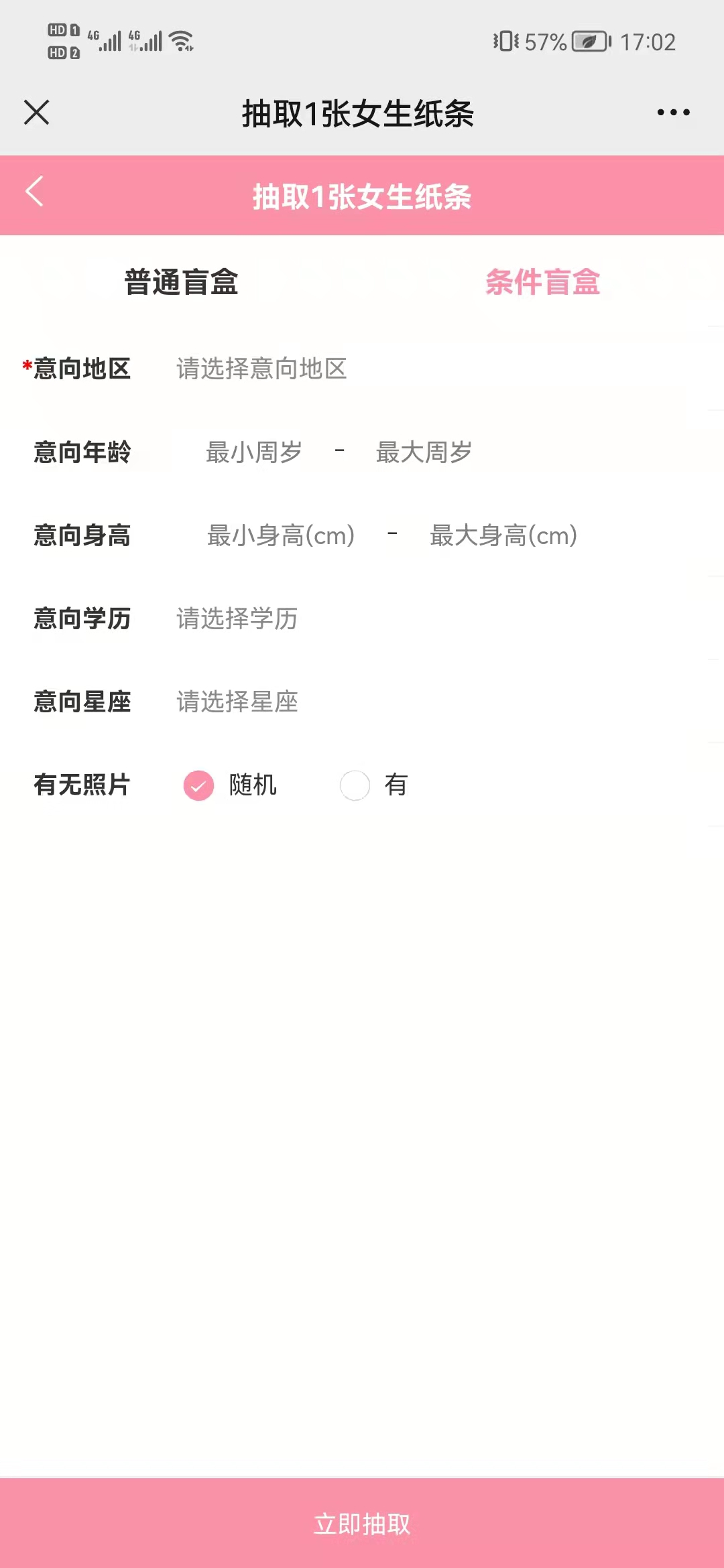Image resolution: width=724 pixels, height=1568 pixels.
Task: Go back using the pink header arrow
Action: (x=35, y=192)
